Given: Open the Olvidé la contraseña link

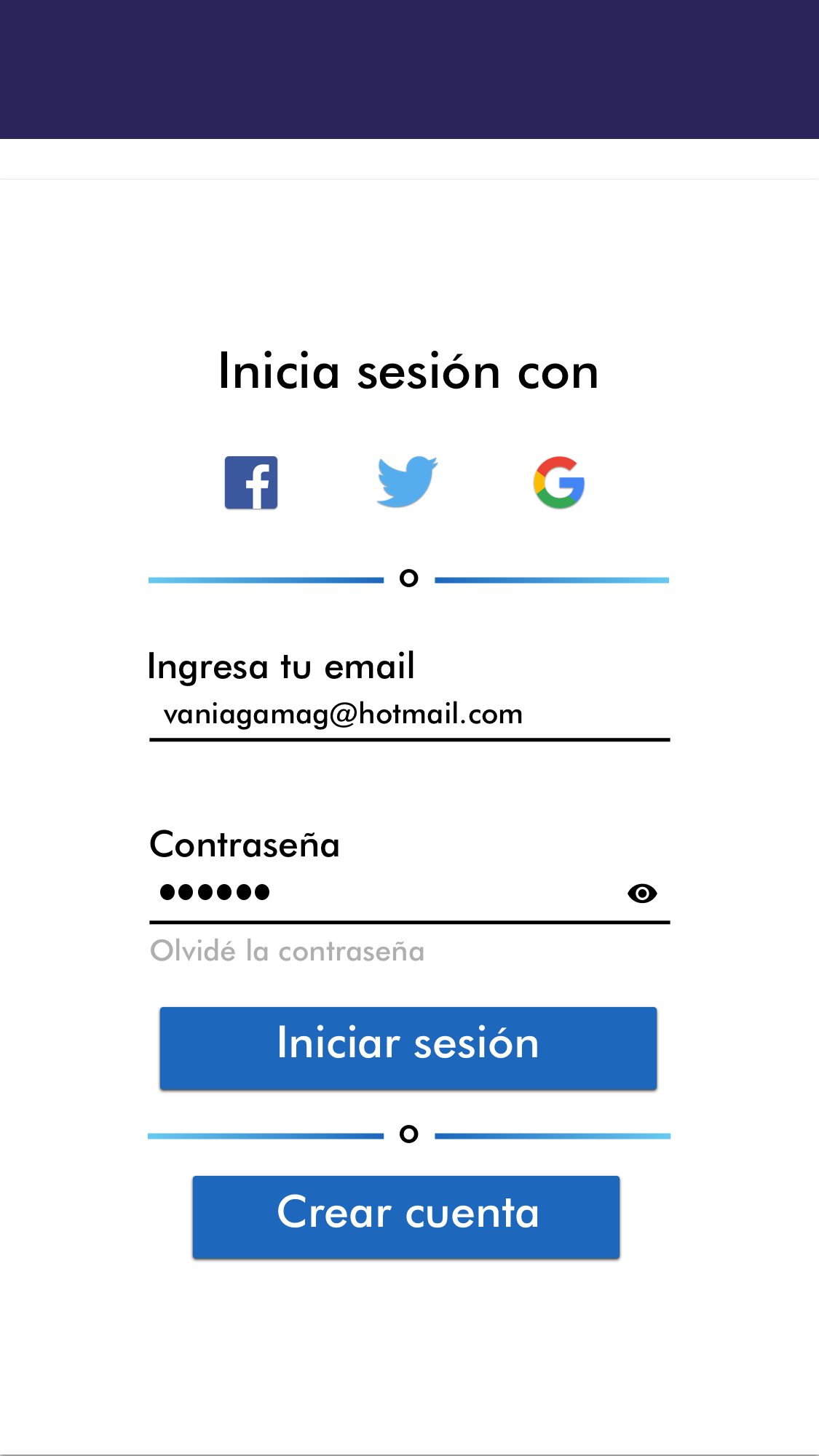Looking at the screenshot, I should coord(287,951).
